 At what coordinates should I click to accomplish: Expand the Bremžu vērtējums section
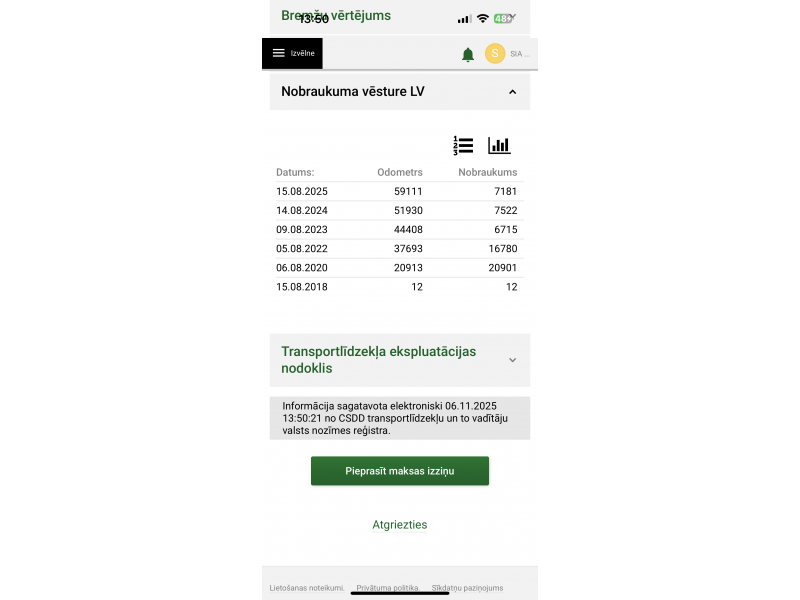[336, 15]
